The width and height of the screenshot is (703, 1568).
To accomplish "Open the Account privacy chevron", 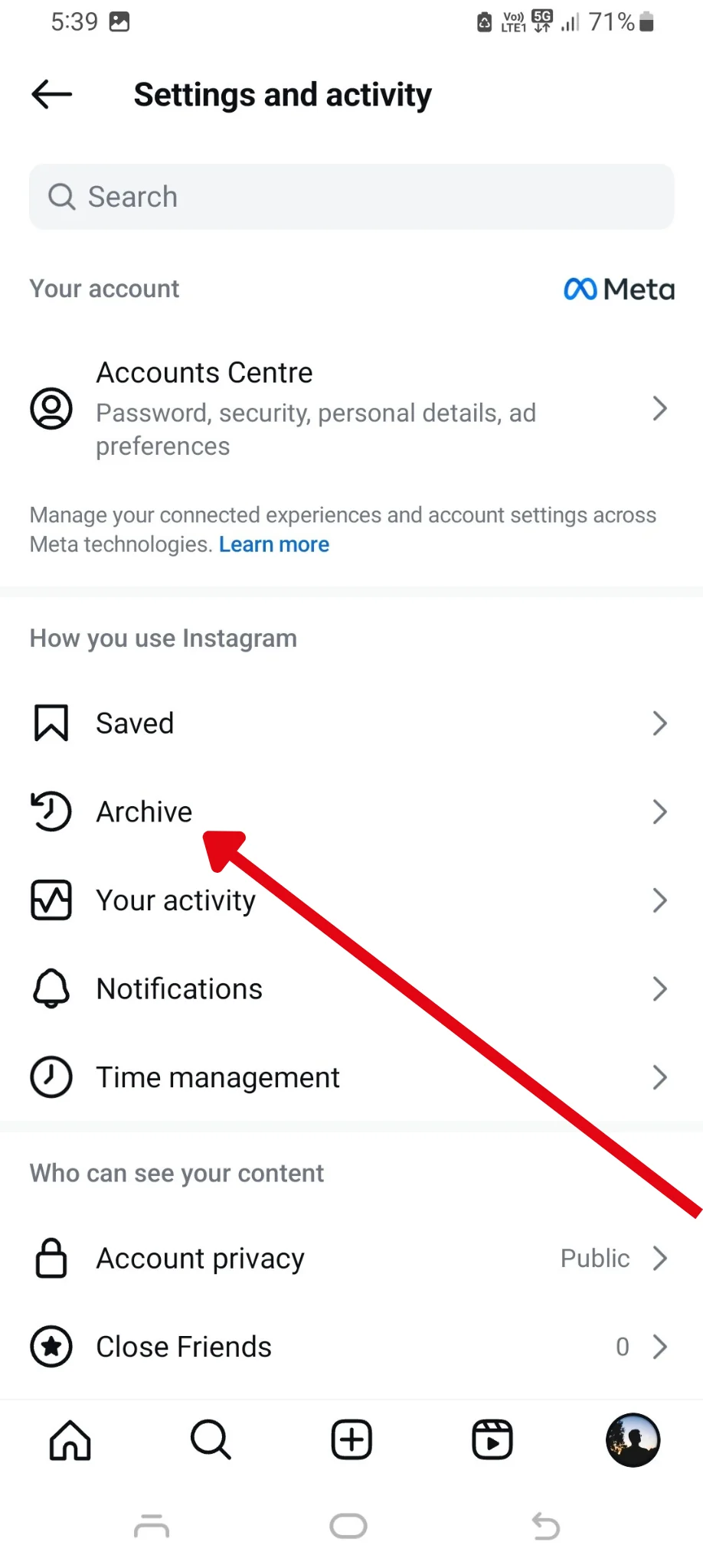I will 659,1258.
